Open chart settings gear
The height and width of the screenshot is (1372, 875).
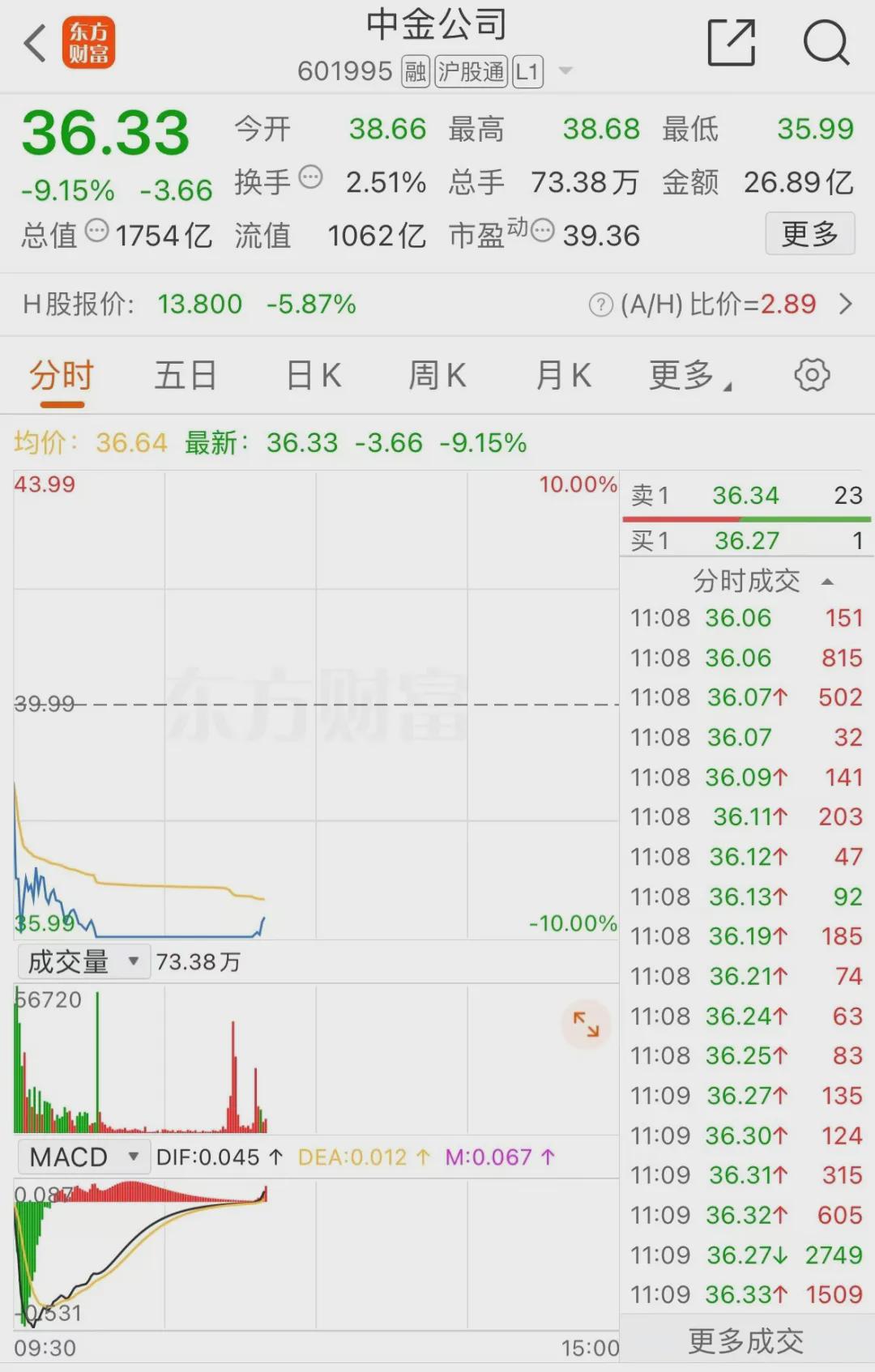click(x=812, y=375)
